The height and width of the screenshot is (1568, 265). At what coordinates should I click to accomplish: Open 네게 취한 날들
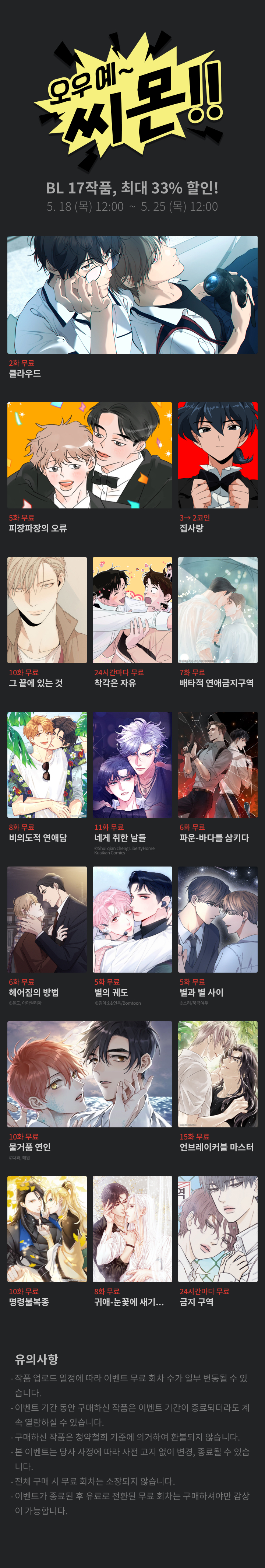[132, 764]
